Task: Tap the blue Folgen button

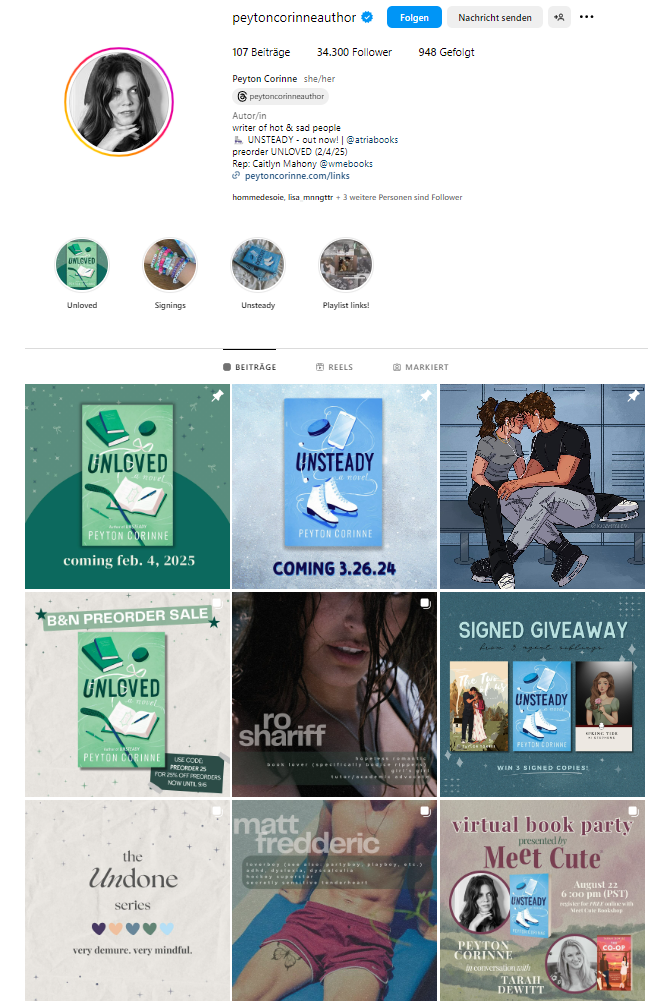Action: click(413, 17)
